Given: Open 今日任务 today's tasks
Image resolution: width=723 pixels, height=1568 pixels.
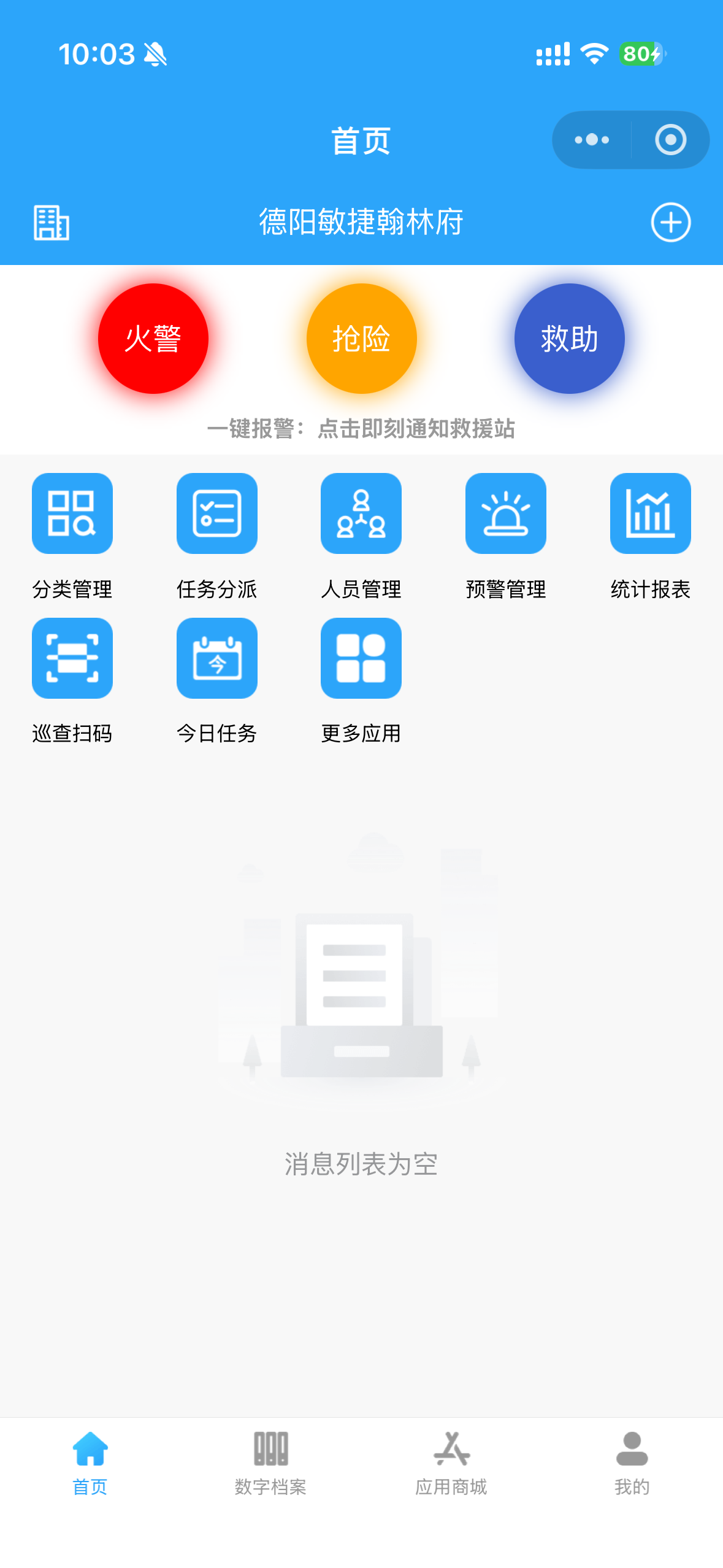Looking at the screenshot, I should [x=216, y=658].
